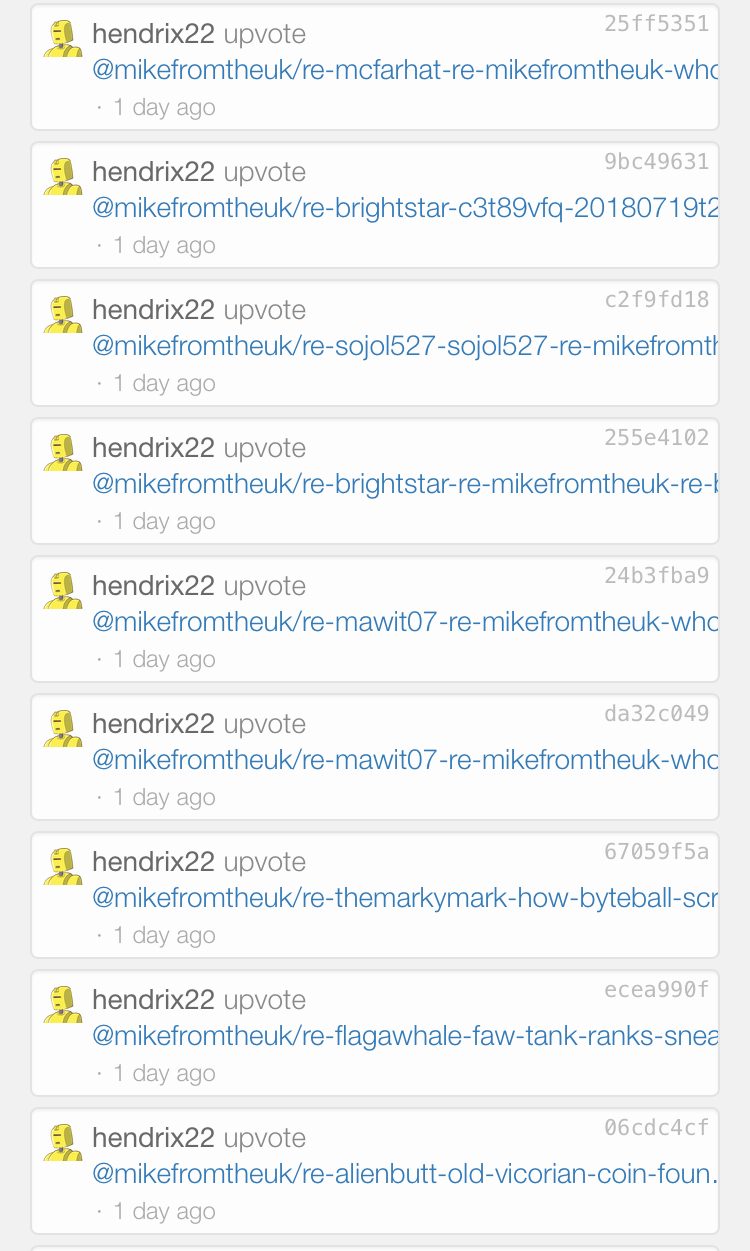Image resolution: width=750 pixels, height=1251 pixels.
Task: Open transaction hash 67059f5a
Action: click(656, 852)
